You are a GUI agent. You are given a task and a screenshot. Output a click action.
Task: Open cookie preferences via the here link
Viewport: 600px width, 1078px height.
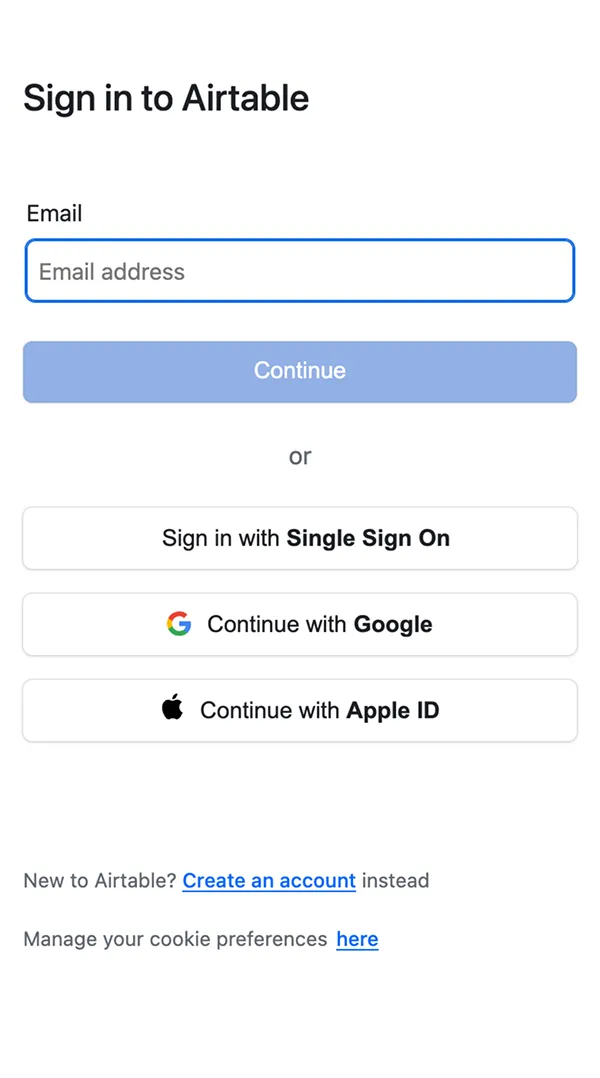[x=357, y=939]
